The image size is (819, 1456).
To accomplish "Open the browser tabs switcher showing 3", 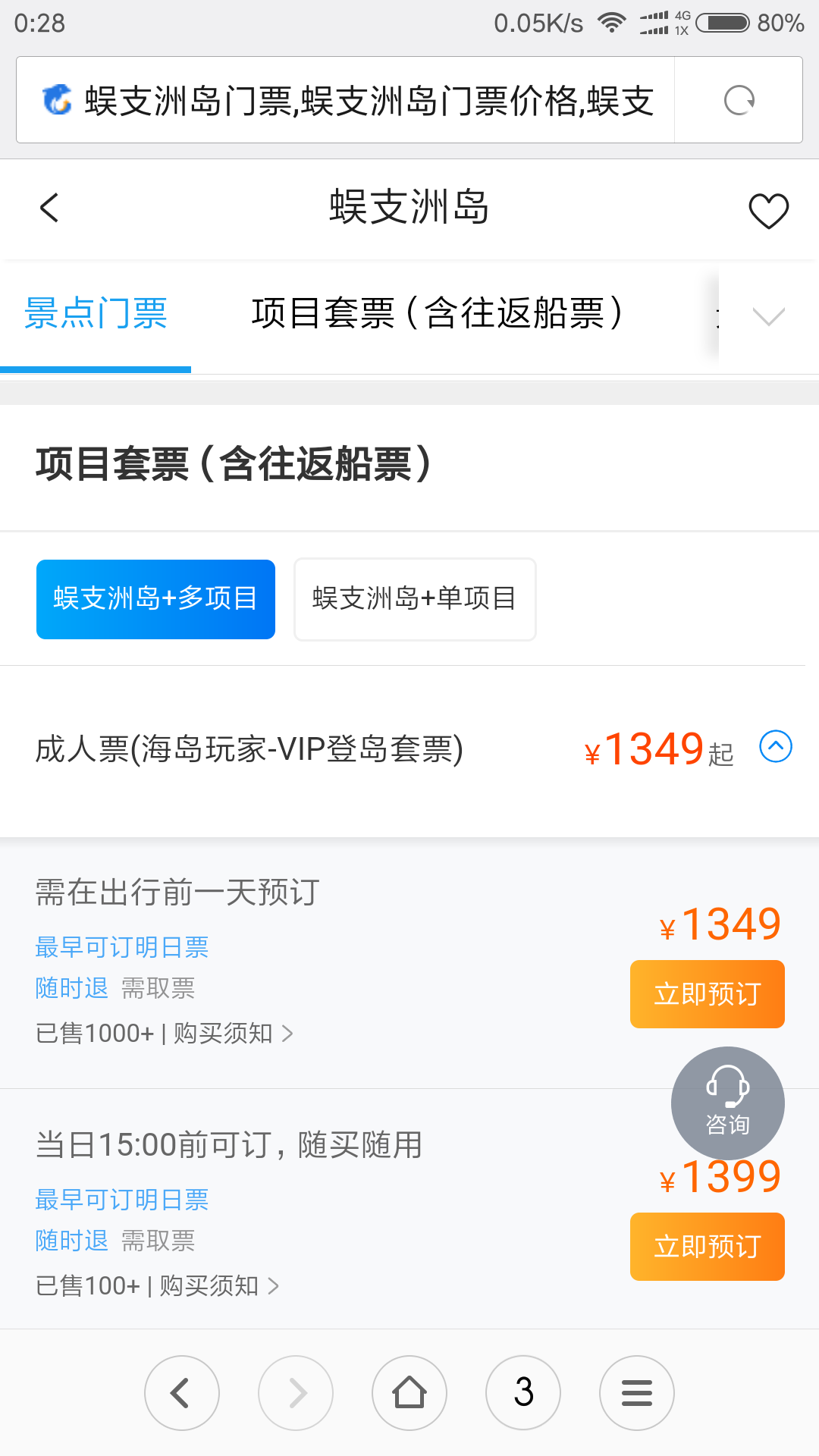I will 523,1393.
